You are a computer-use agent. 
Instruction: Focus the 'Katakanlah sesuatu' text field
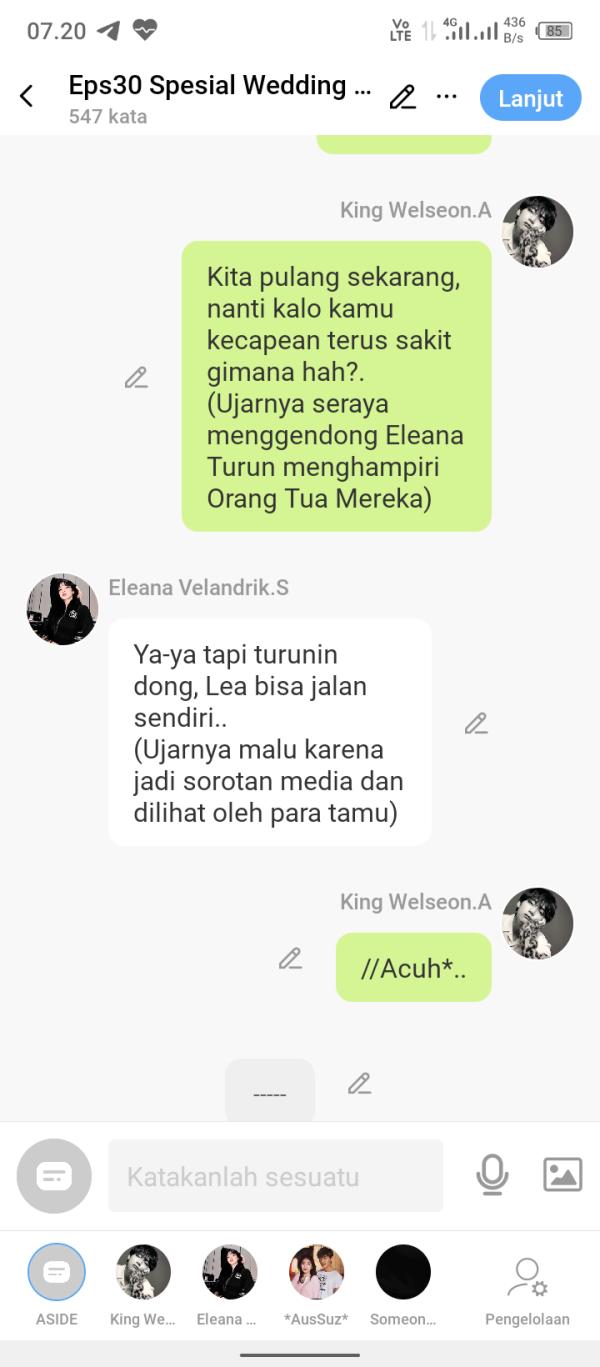pyautogui.click(x=275, y=1176)
